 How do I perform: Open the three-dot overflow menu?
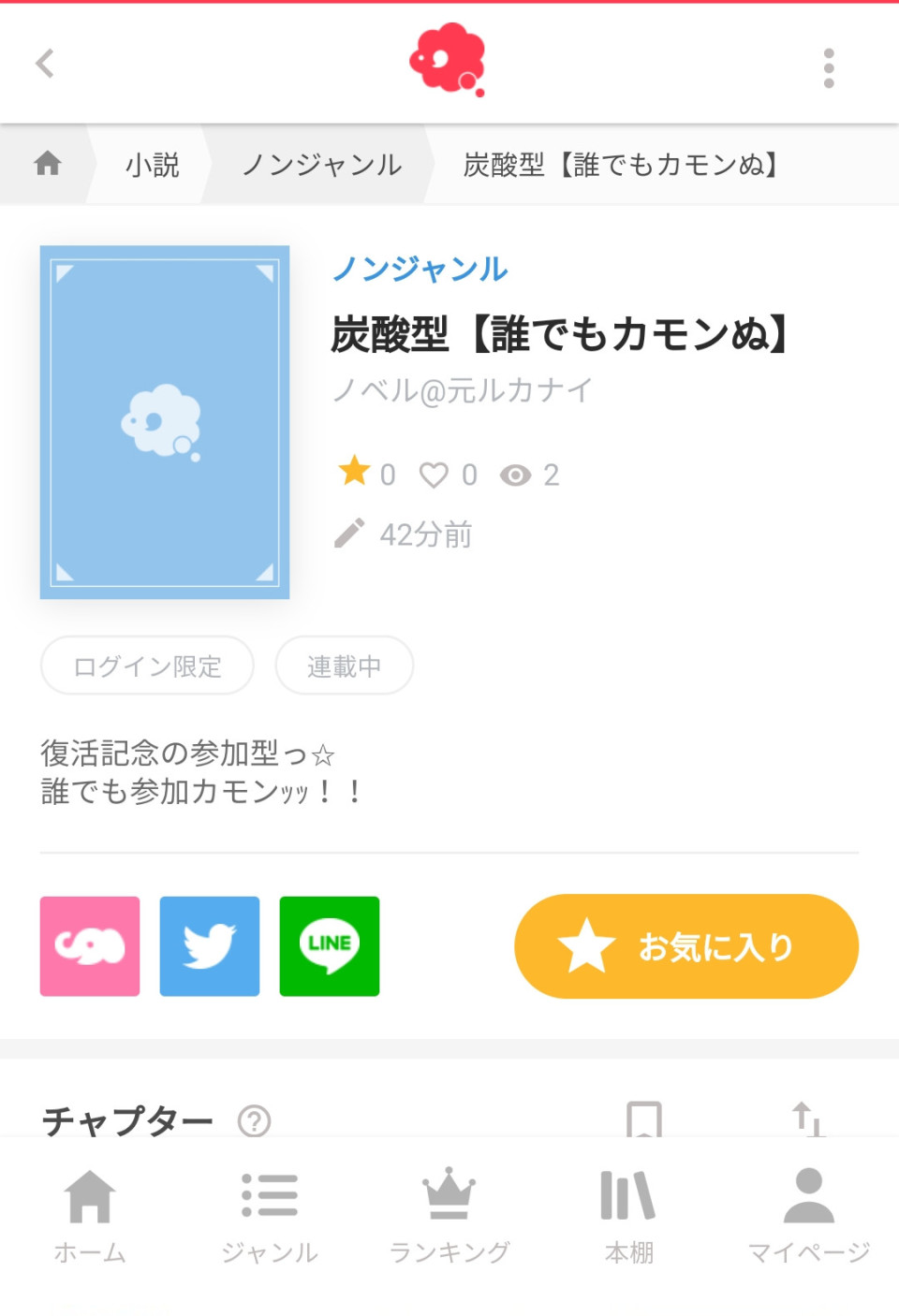pos(828,67)
